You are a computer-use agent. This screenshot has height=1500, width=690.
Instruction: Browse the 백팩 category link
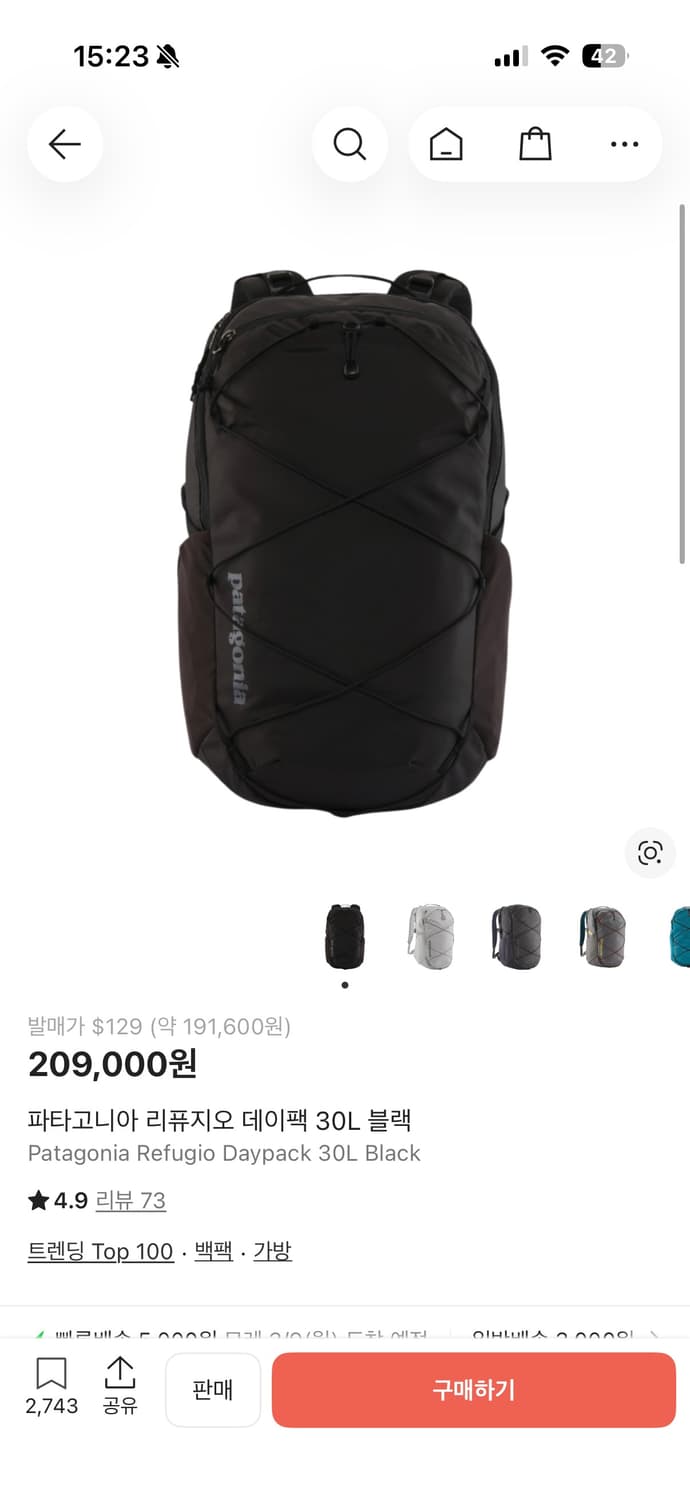(213, 1251)
